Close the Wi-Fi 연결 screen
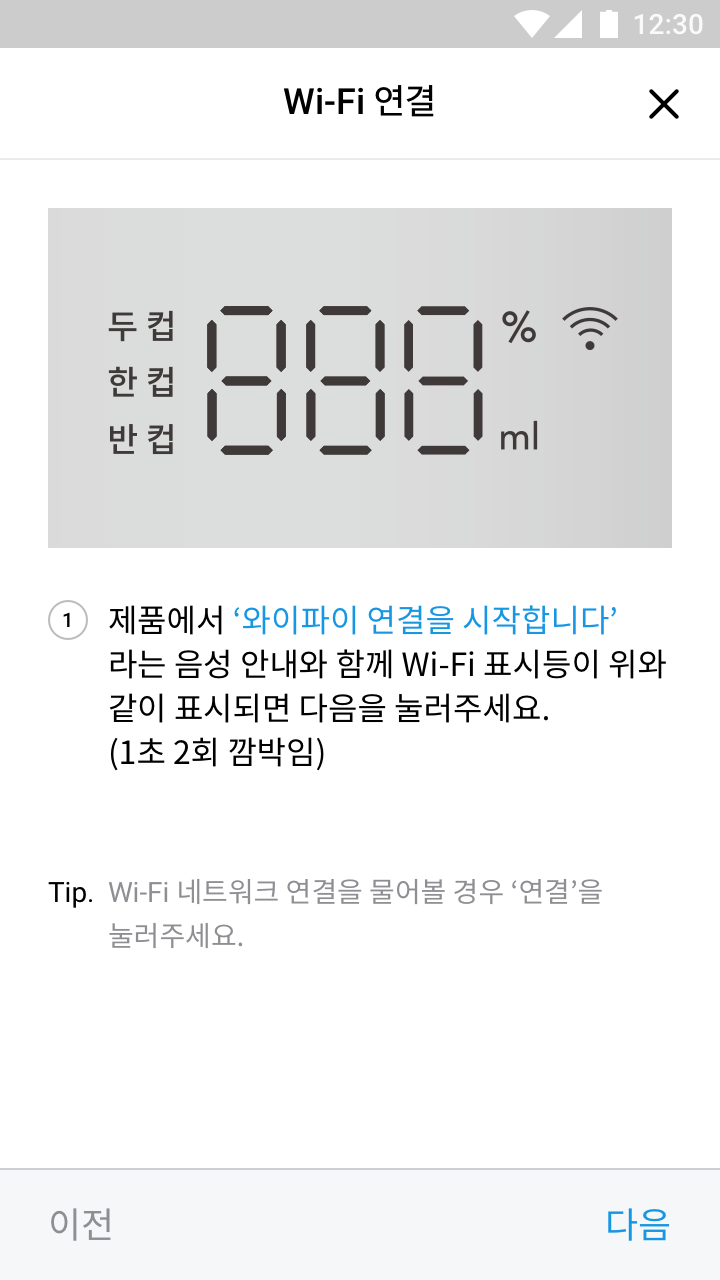 click(x=664, y=104)
